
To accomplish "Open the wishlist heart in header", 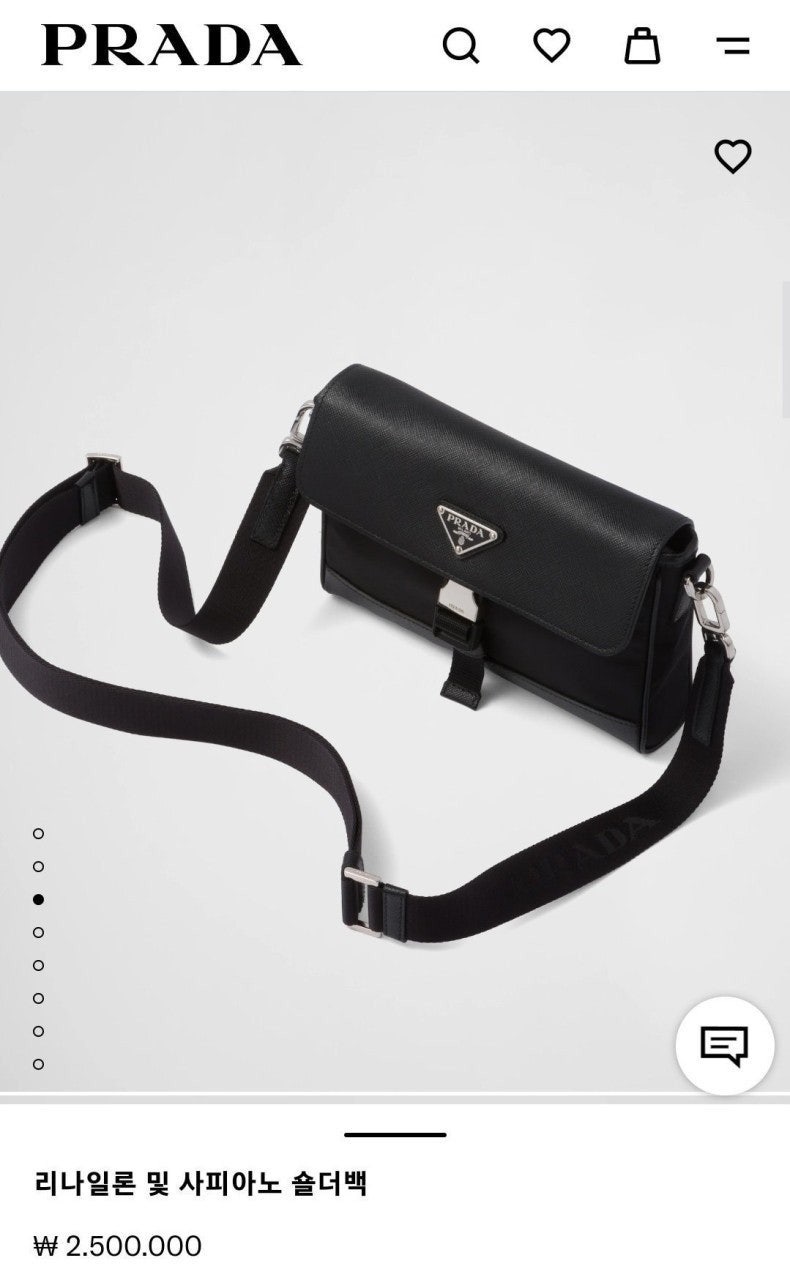I will coord(551,45).
